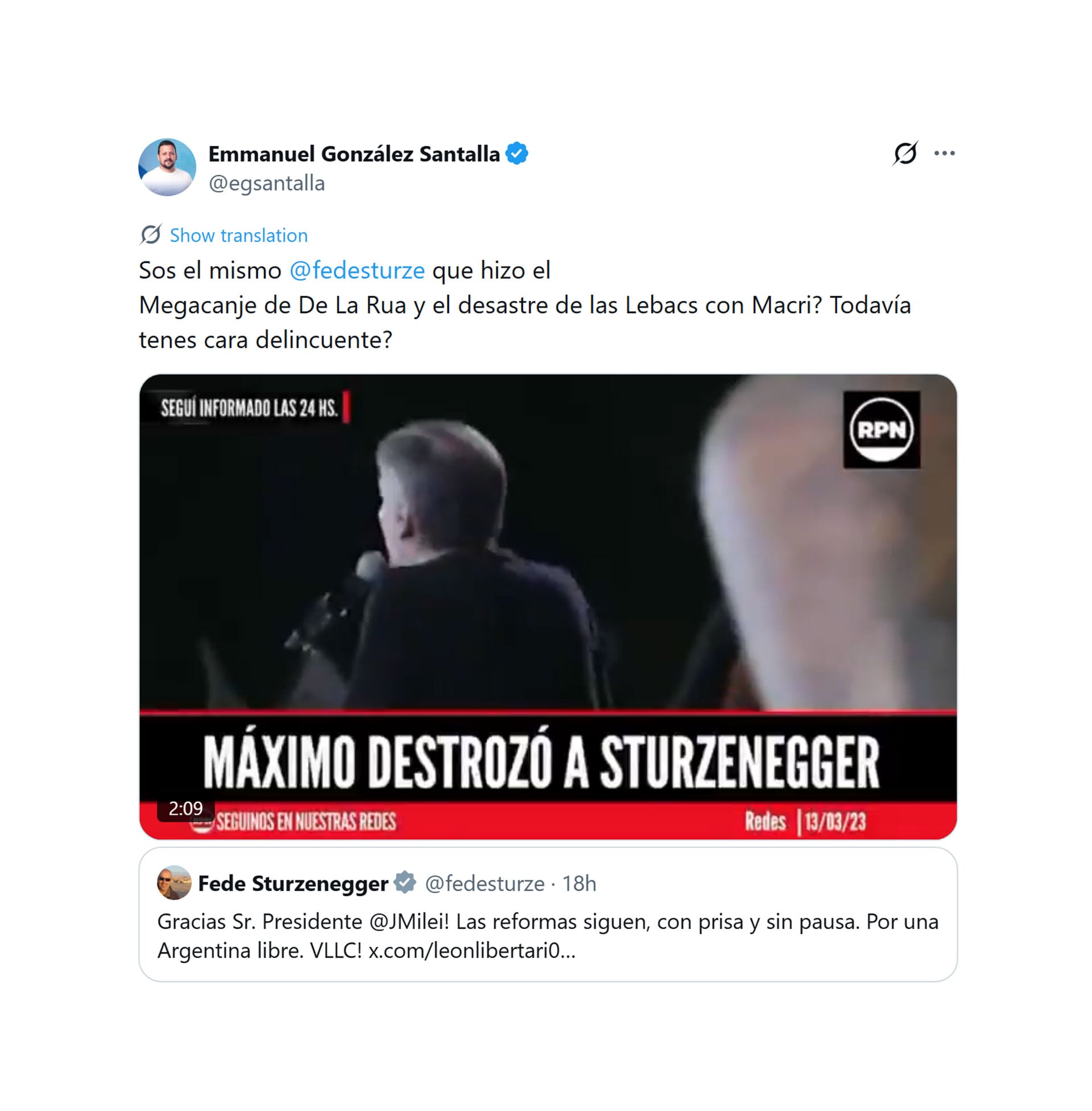Open Emmanuel González Santalla's profile name
The image size is (1092, 1111).
click(354, 154)
